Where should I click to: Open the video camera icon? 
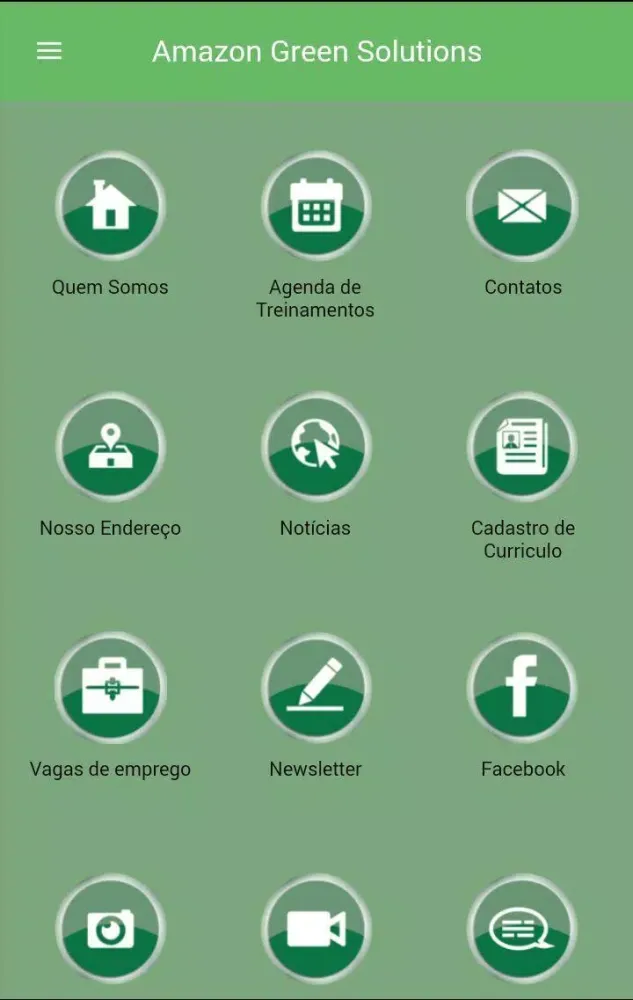[x=316, y=929]
